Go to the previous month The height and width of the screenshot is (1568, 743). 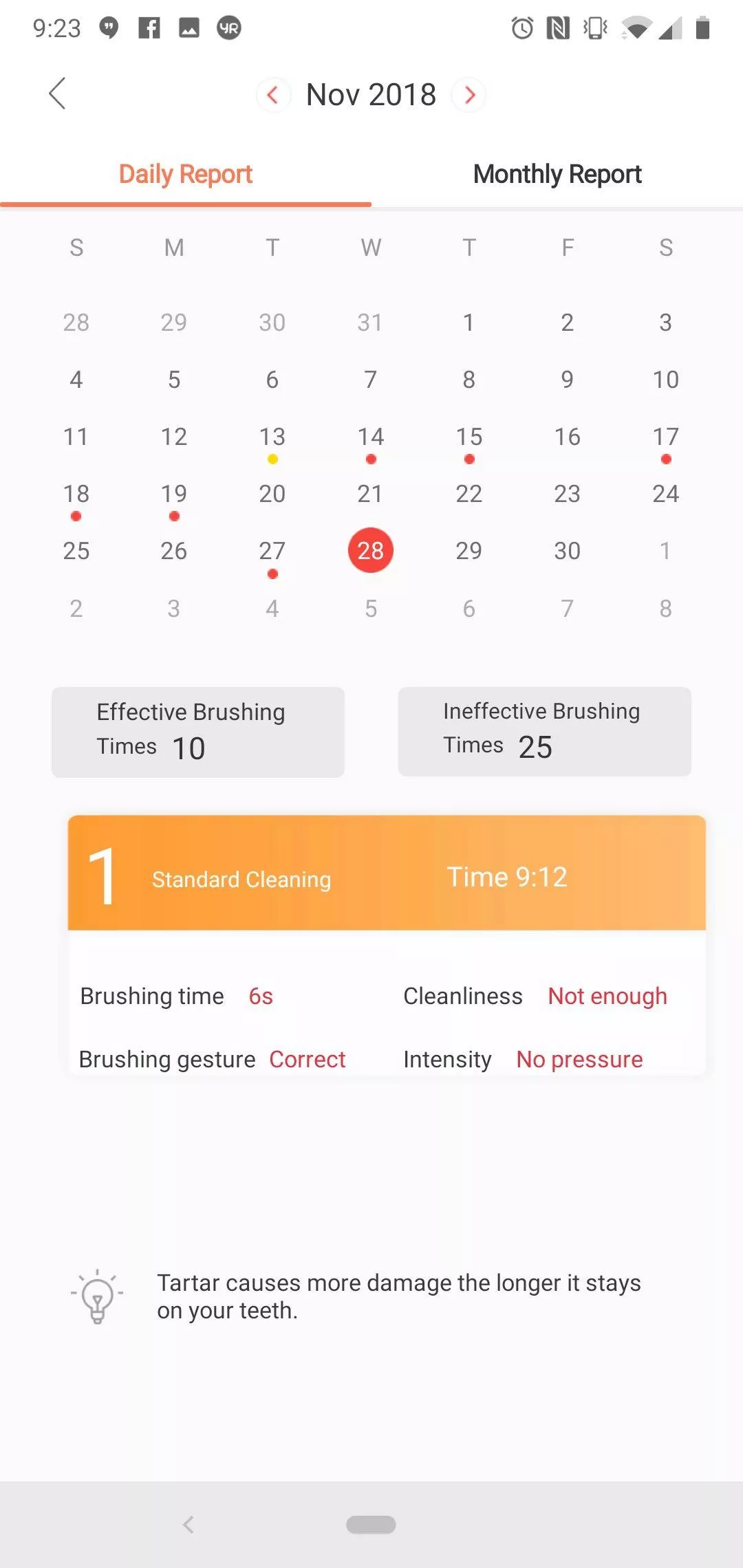[272, 95]
